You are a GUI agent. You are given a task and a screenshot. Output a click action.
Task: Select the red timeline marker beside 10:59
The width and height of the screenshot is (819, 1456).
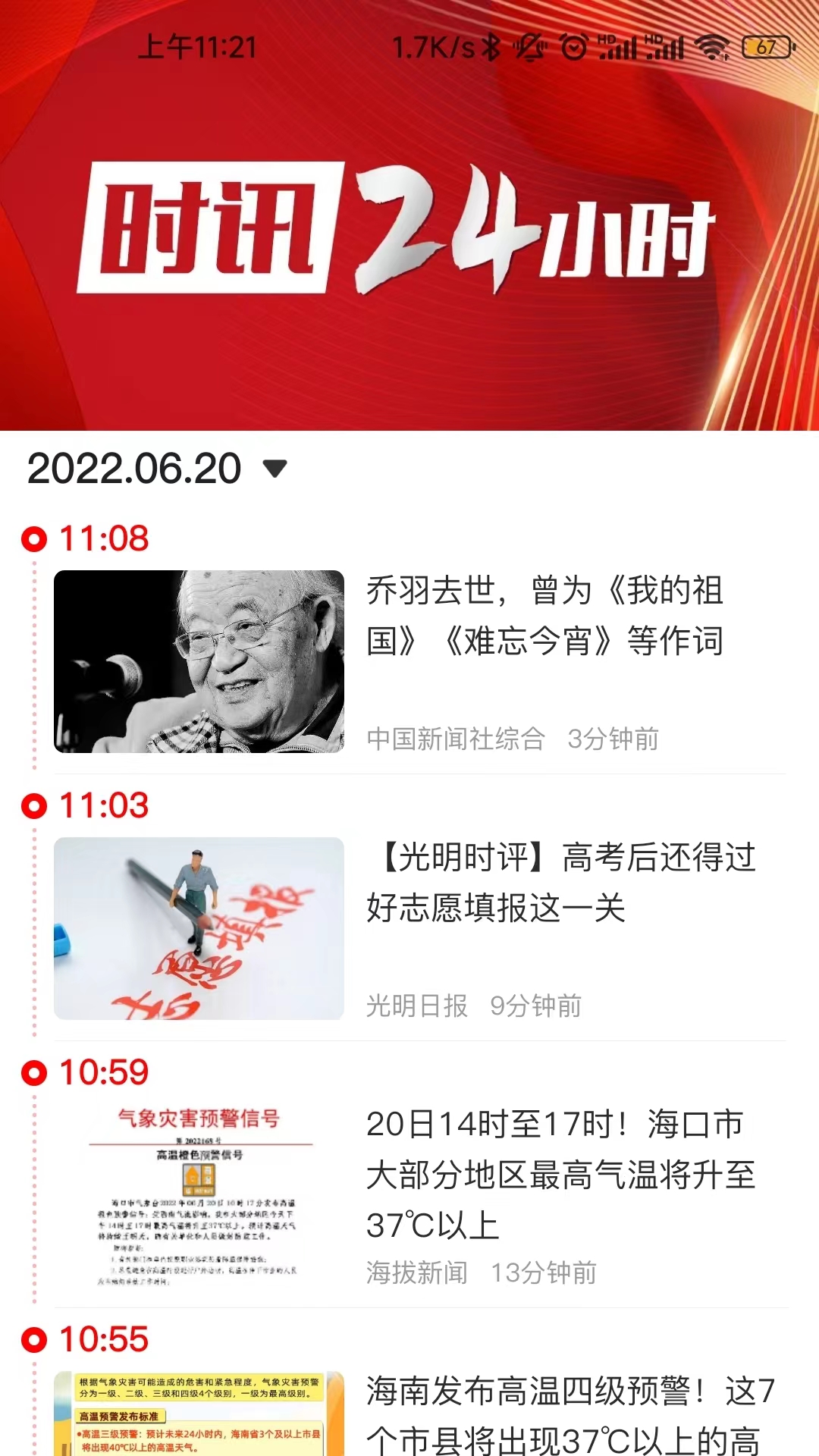click(x=33, y=1072)
